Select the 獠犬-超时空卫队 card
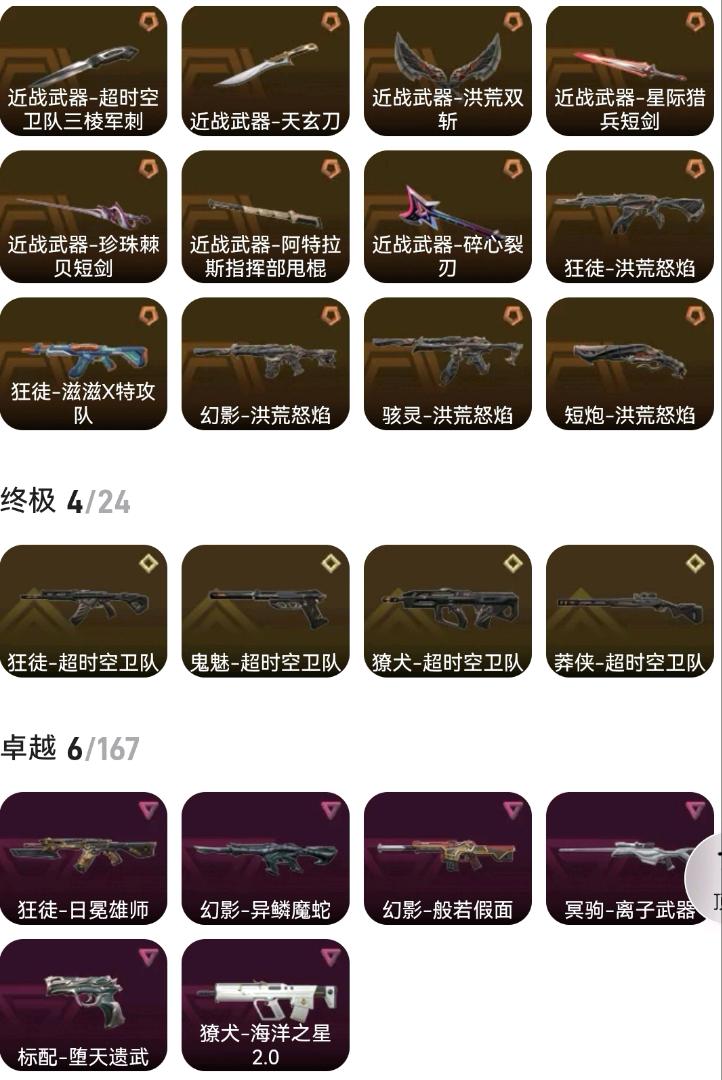The image size is (722, 1080). pos(448,611)
